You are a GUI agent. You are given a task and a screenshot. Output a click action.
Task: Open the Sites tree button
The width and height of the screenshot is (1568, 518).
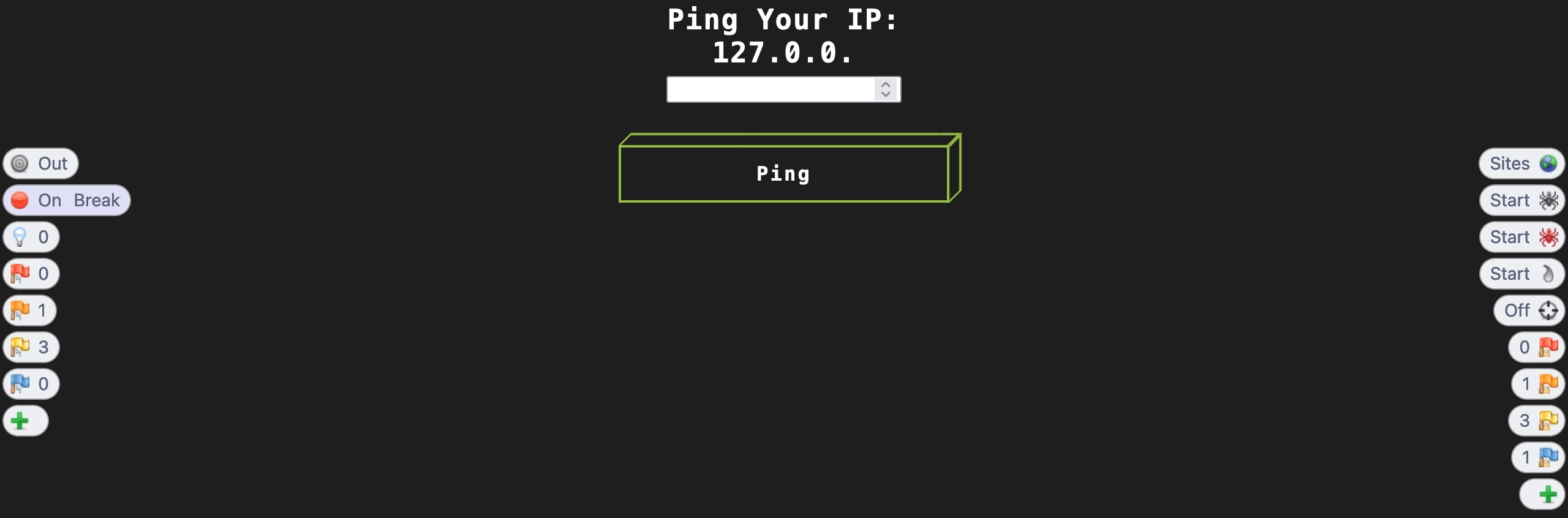[1521, 163]
